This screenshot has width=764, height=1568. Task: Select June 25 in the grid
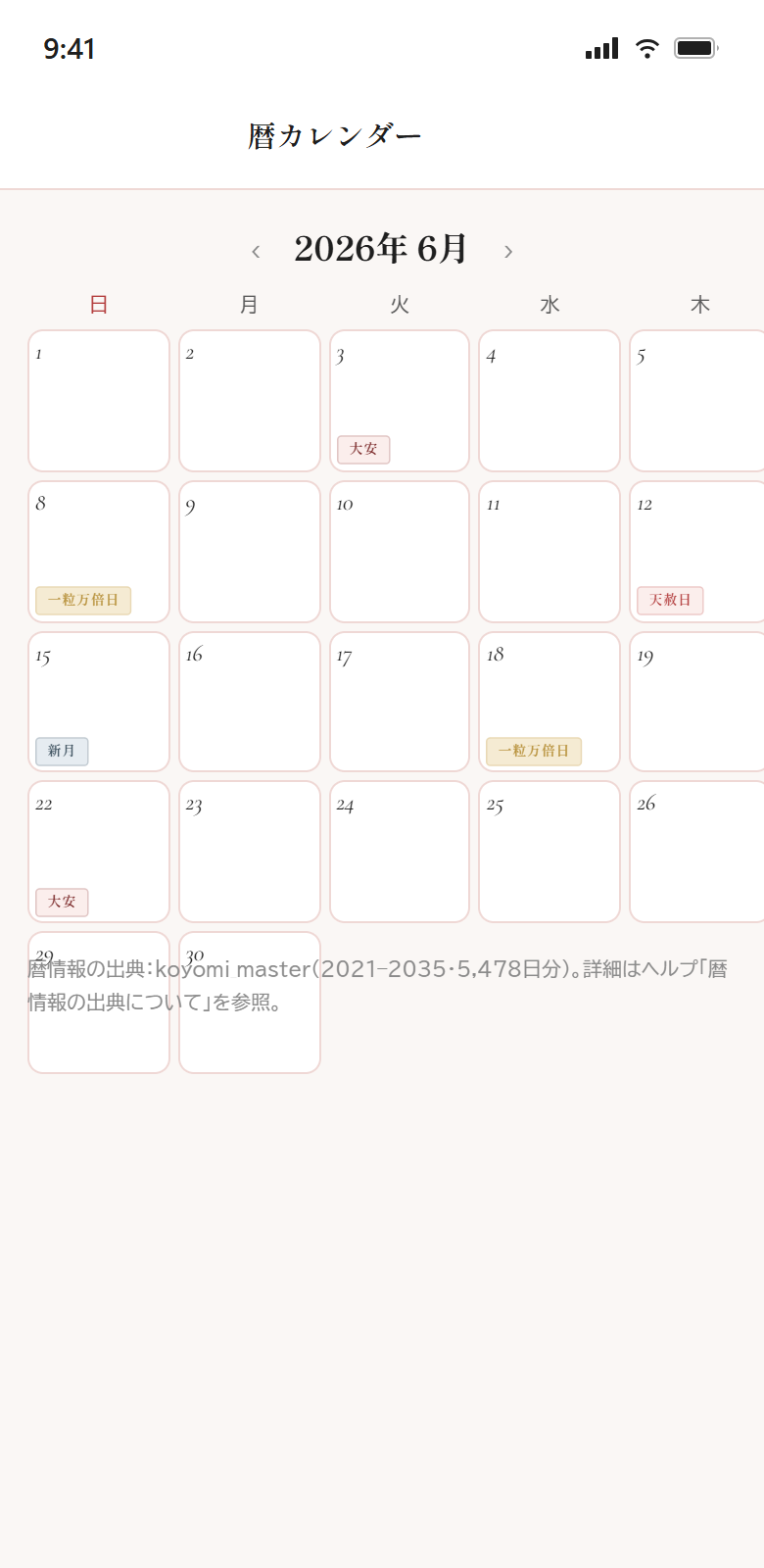click(x=549, y=852)
